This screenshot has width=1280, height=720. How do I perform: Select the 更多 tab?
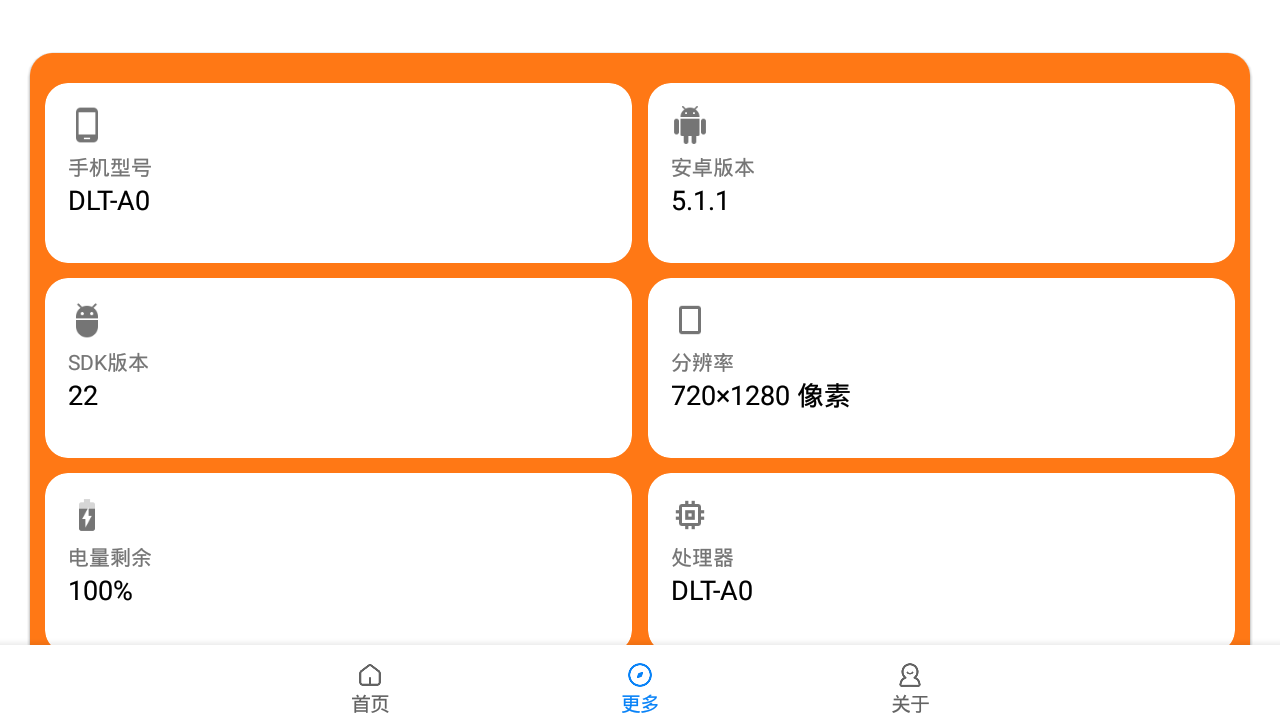click(640, 688)
